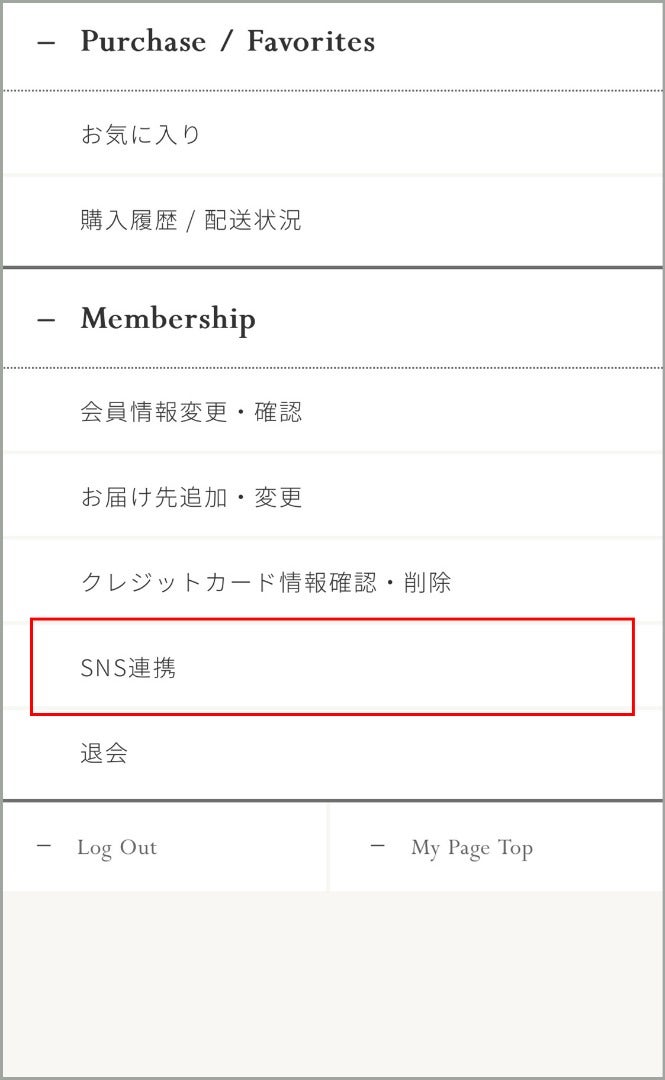This screenshot has width=665, height=1080.
Task: Go to My Page Top
Action: 496,847
